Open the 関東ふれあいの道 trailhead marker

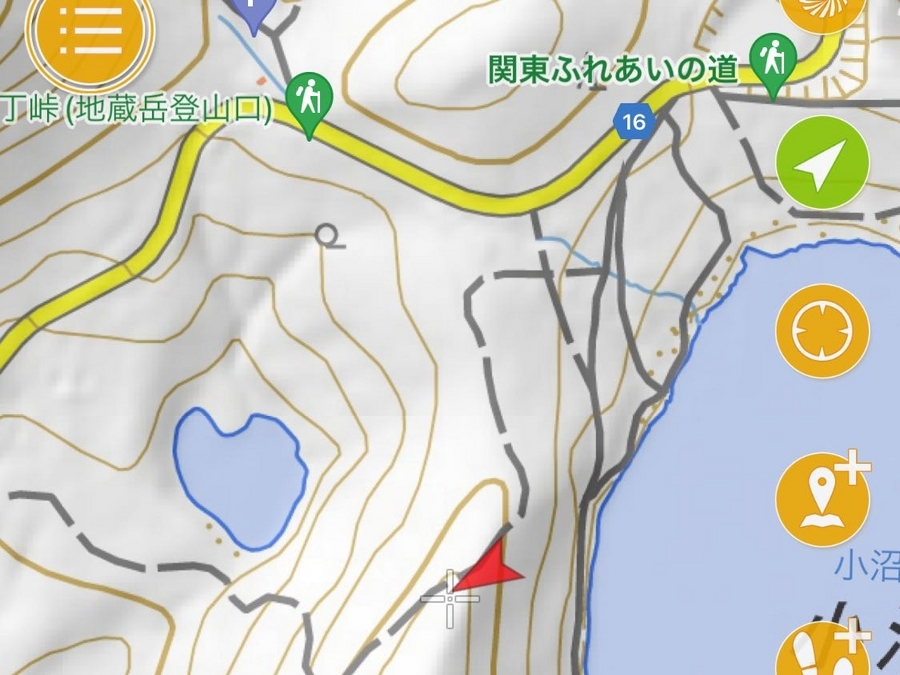773,62
